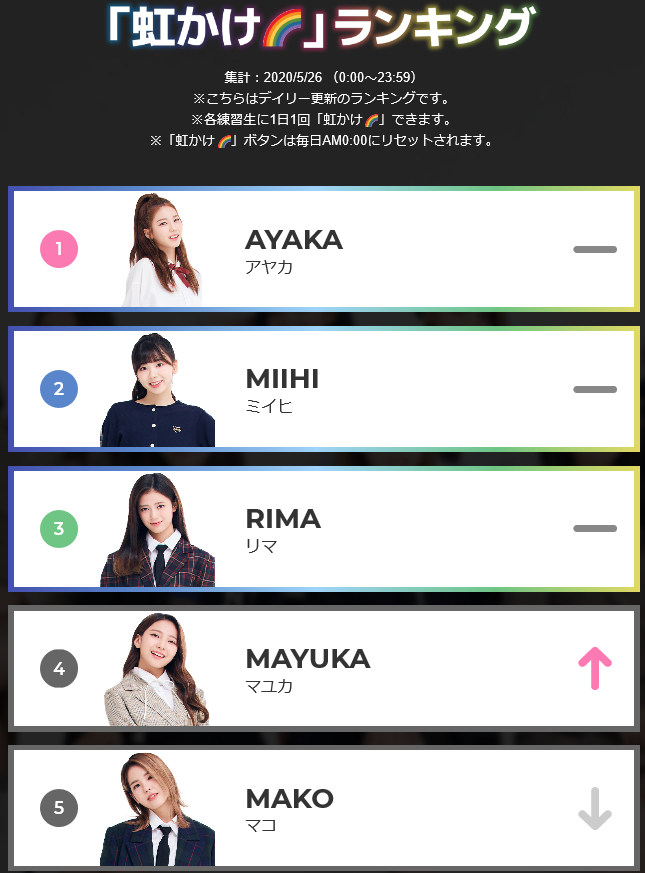645x873 pixels.
Task: Open AYAKA's ranking card
Action: [322, 249]
